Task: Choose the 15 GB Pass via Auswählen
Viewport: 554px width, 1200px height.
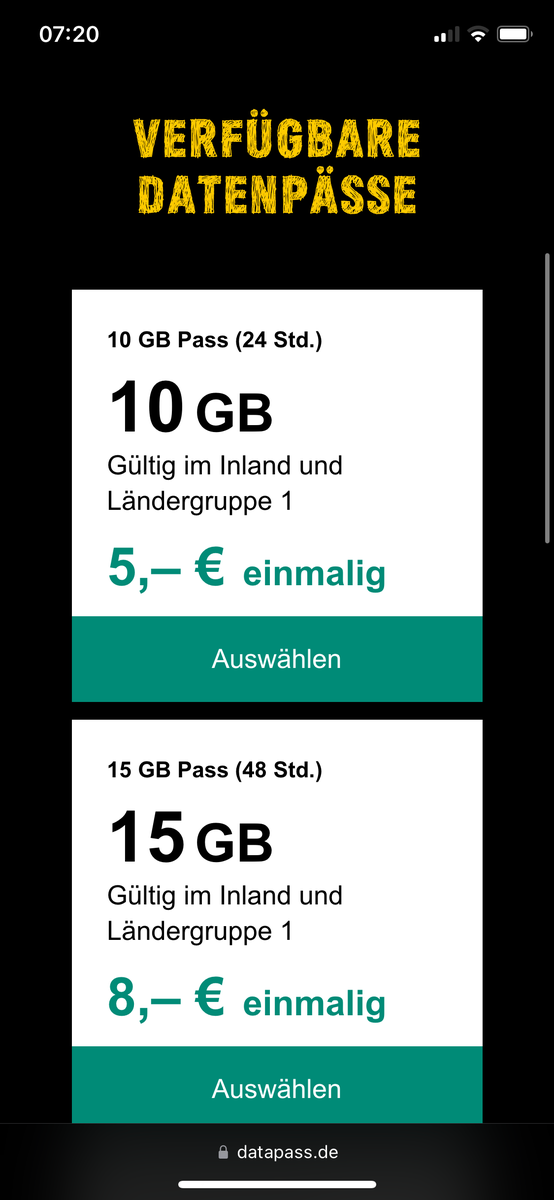Action: [277, 1085]
